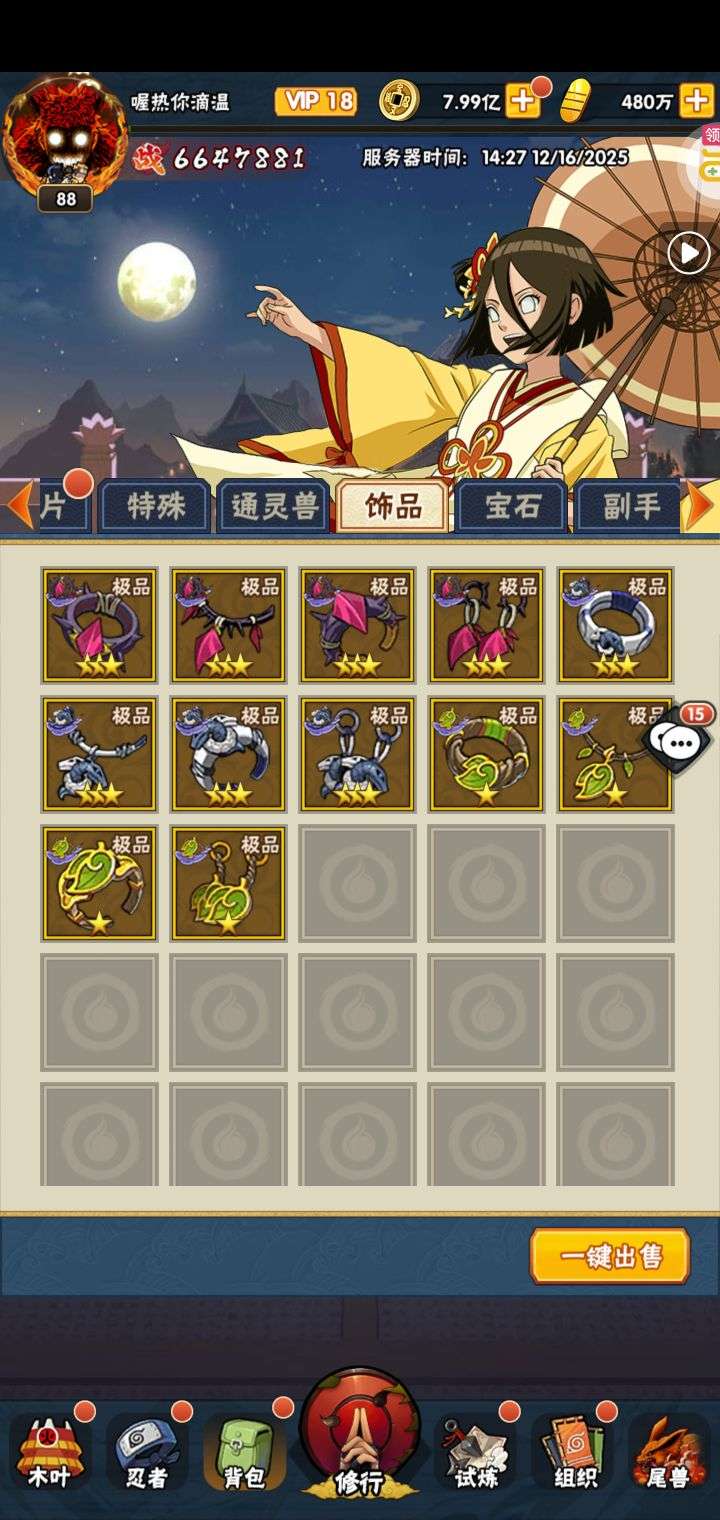Image resolution: width=720 pixels, height=1520 pixels.
Task: Play the character animation video
Action: tap(688, 253)
